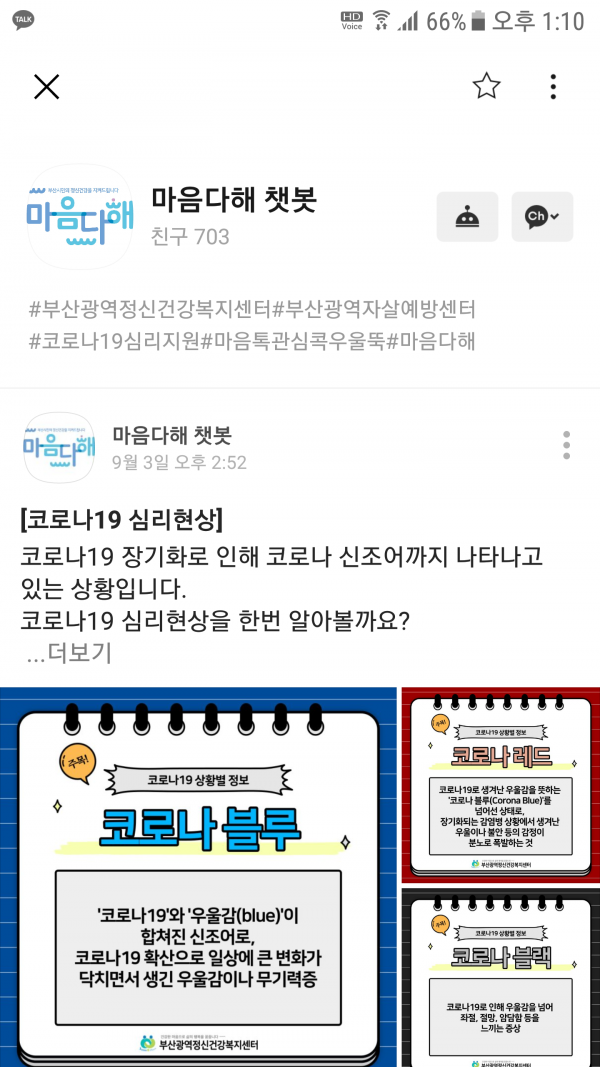
Task: Open the post's more options menu
Action: [x=566, y=445]
